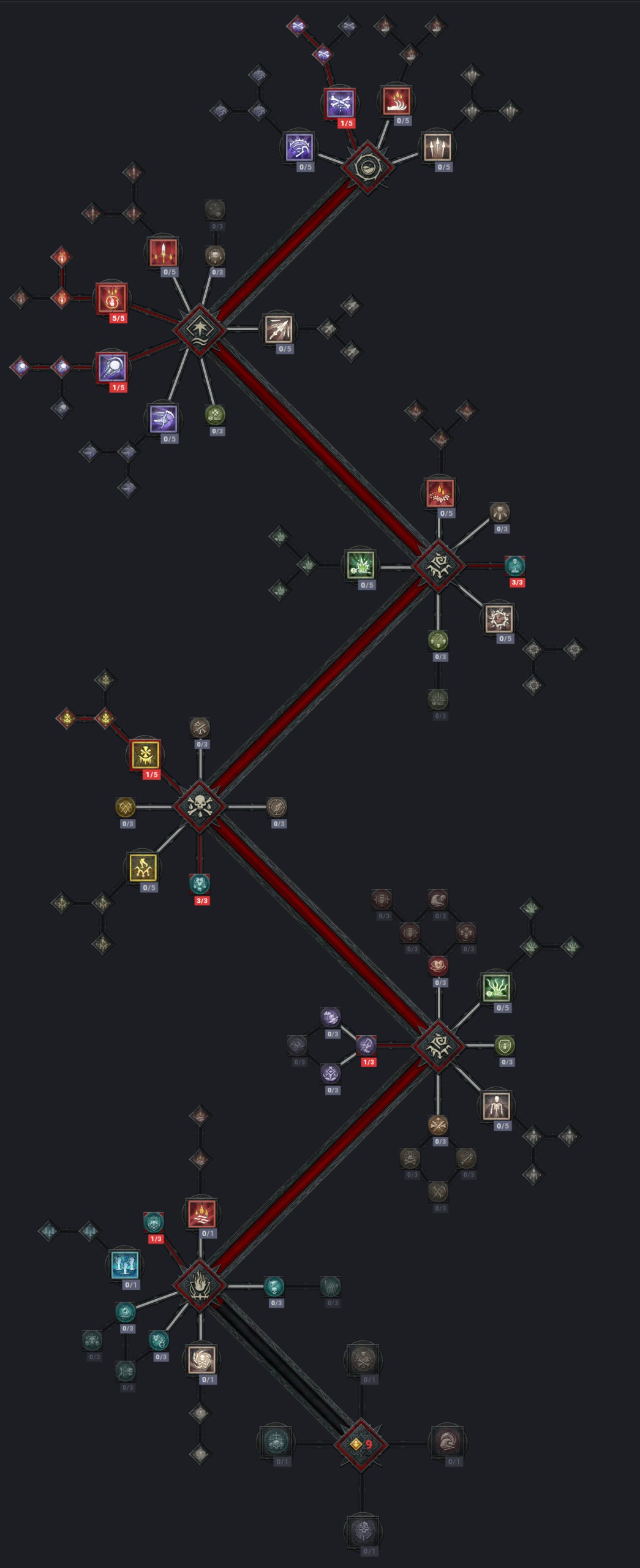Add a point to Bone Spear 0/5

[x=279, y=329]
